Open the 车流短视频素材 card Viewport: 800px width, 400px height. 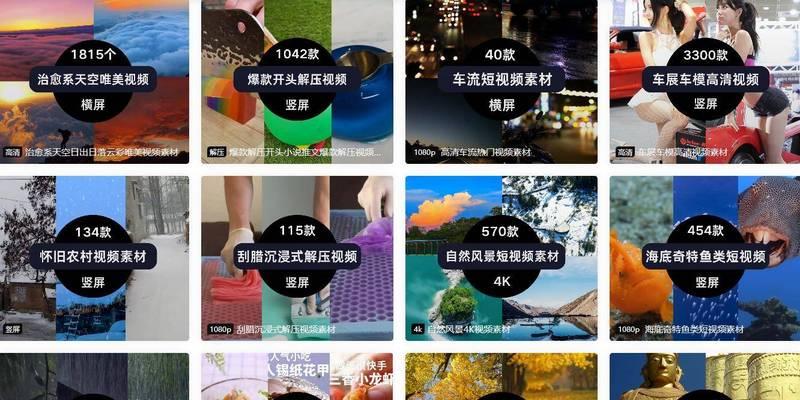point(501,79)
